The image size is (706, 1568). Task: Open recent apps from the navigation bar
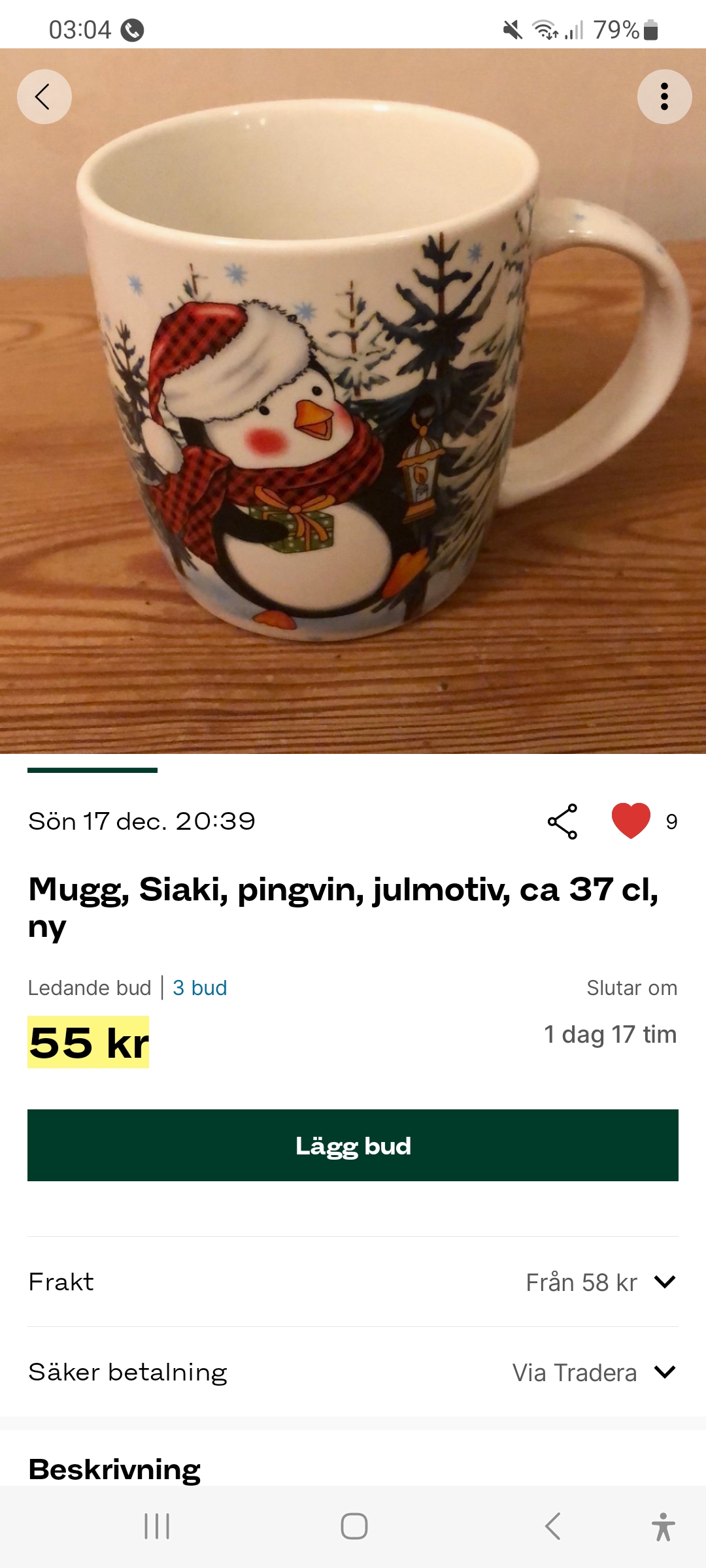157,1526
